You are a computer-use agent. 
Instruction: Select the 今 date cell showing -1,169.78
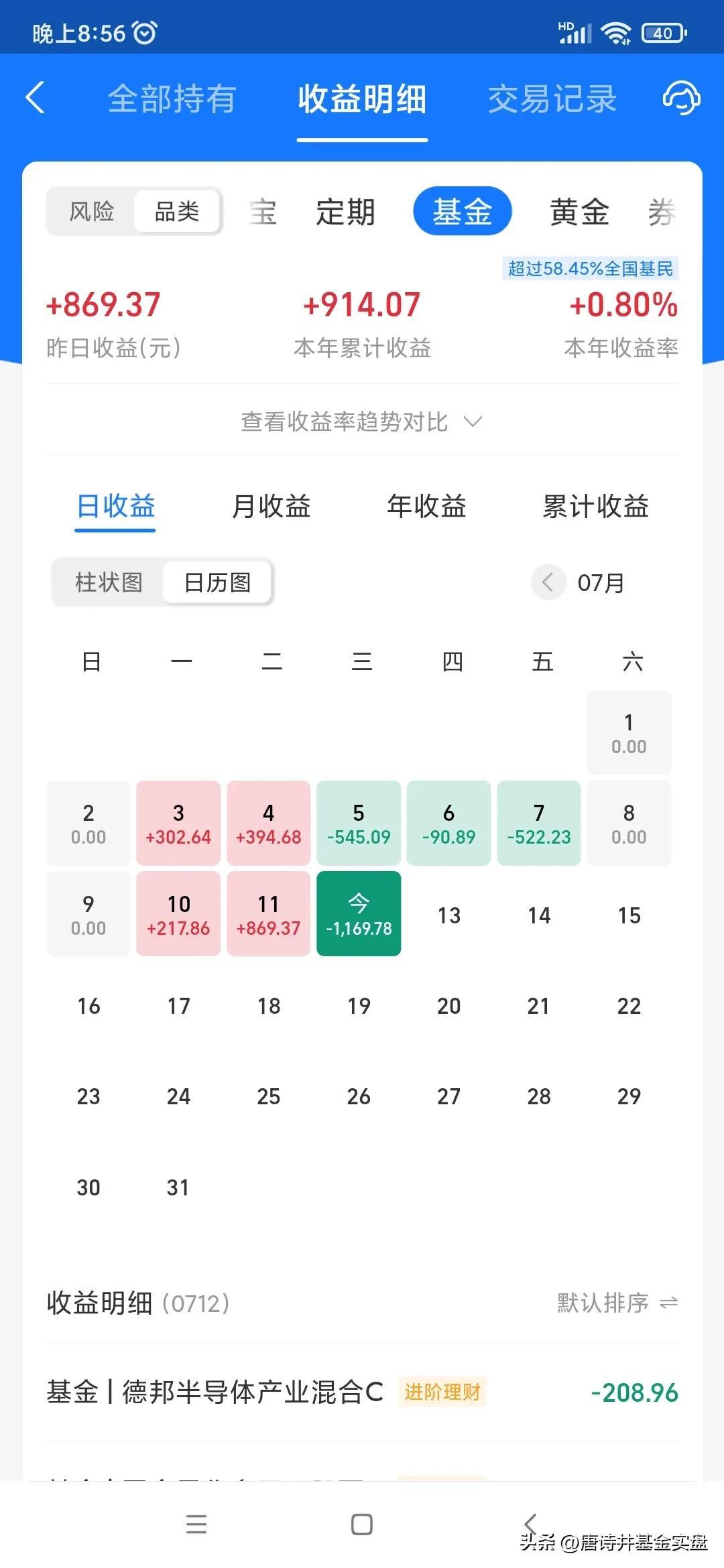coord(359,913)
